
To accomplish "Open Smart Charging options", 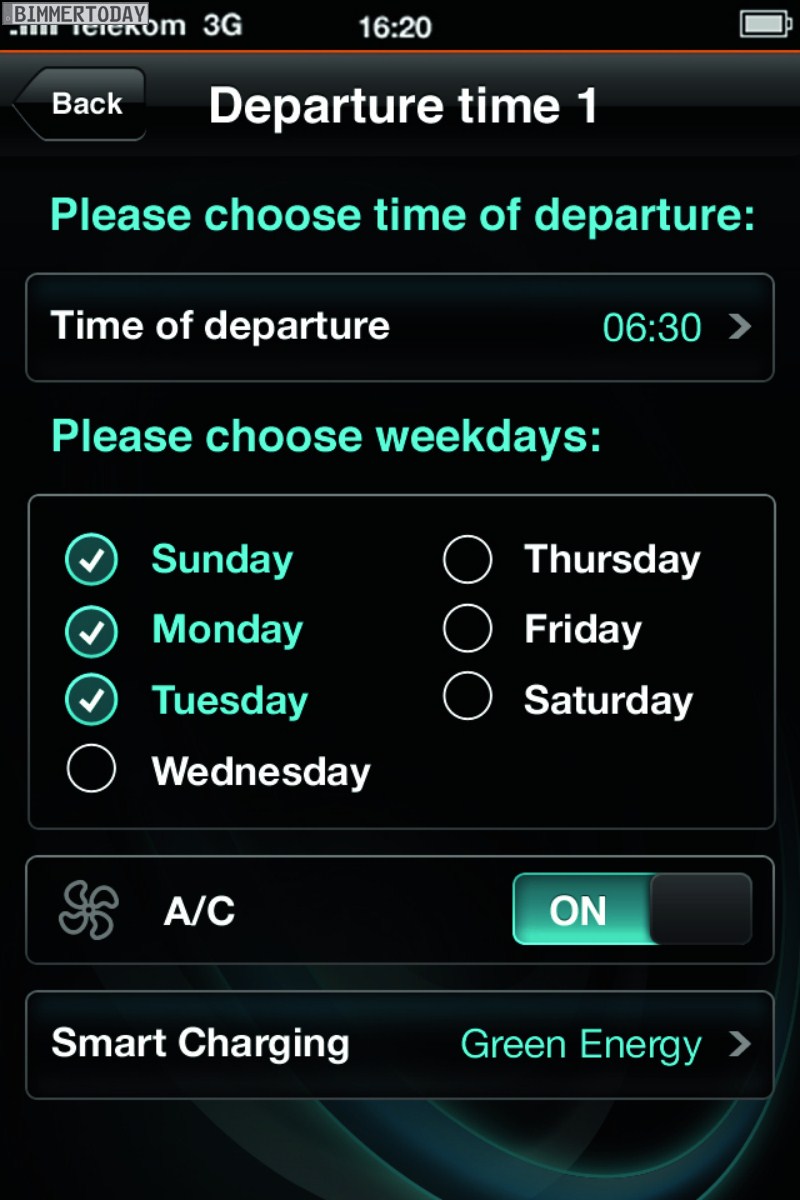I will (x=400, y=1045).
